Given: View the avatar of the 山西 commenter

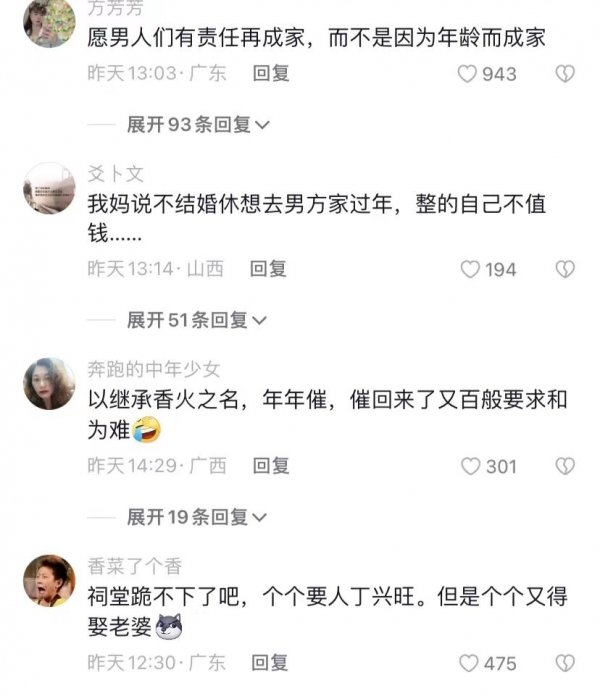Looking at the screenshot, I should tap(50, 187).
